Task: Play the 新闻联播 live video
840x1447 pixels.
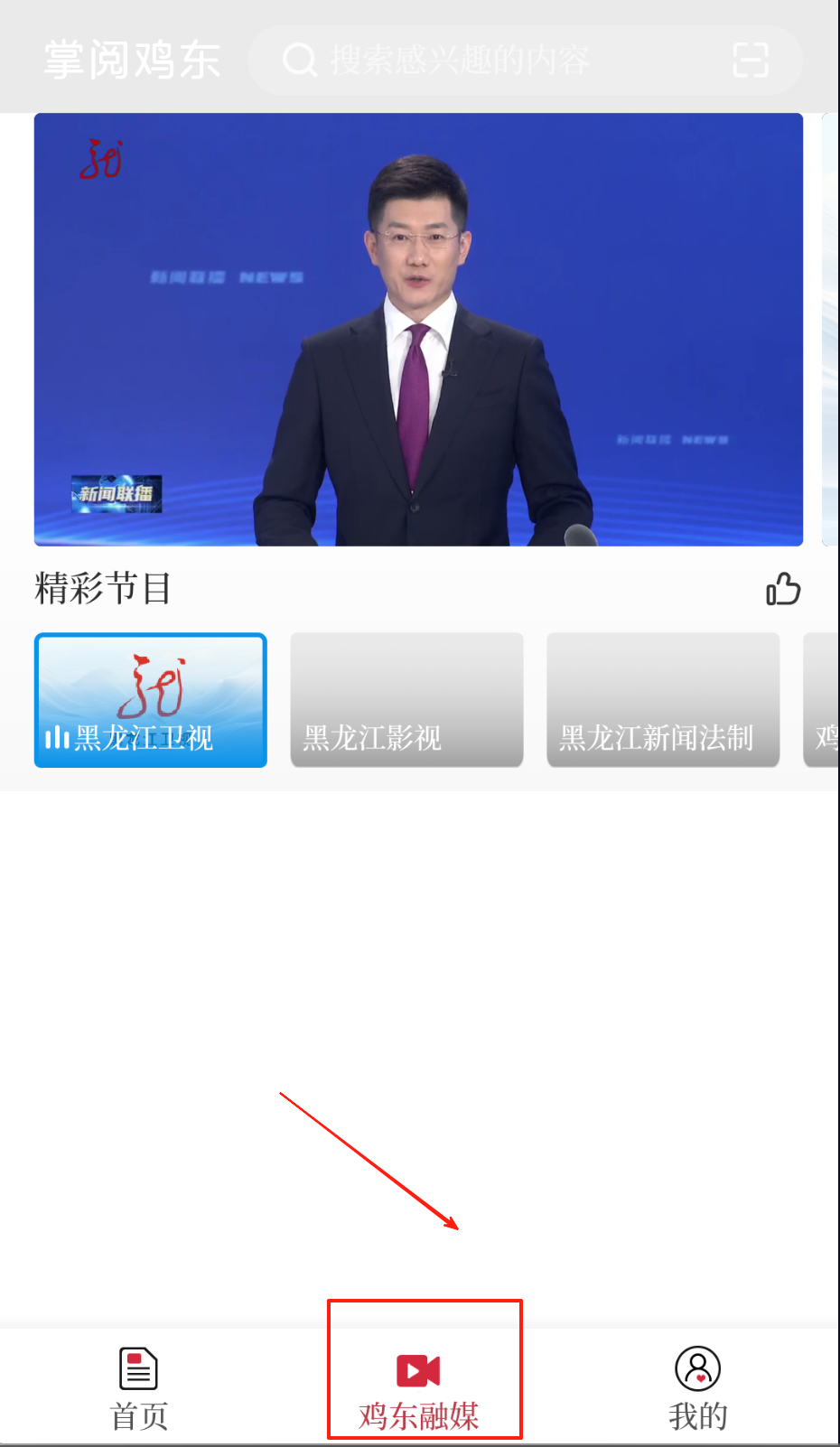Action: [418, 330]
